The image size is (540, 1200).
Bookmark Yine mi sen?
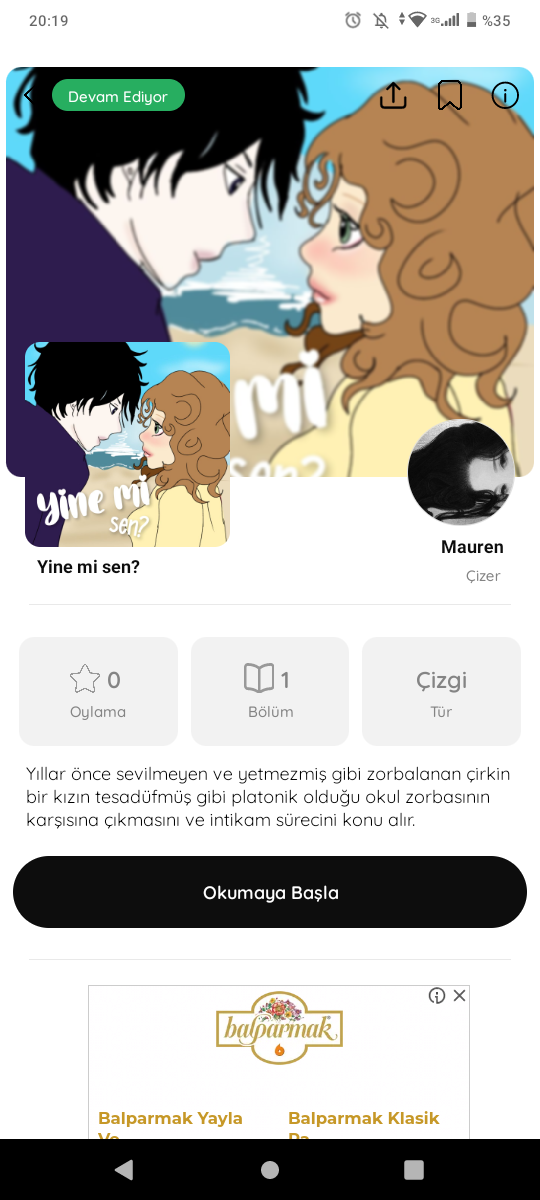(x=450, y=96)
